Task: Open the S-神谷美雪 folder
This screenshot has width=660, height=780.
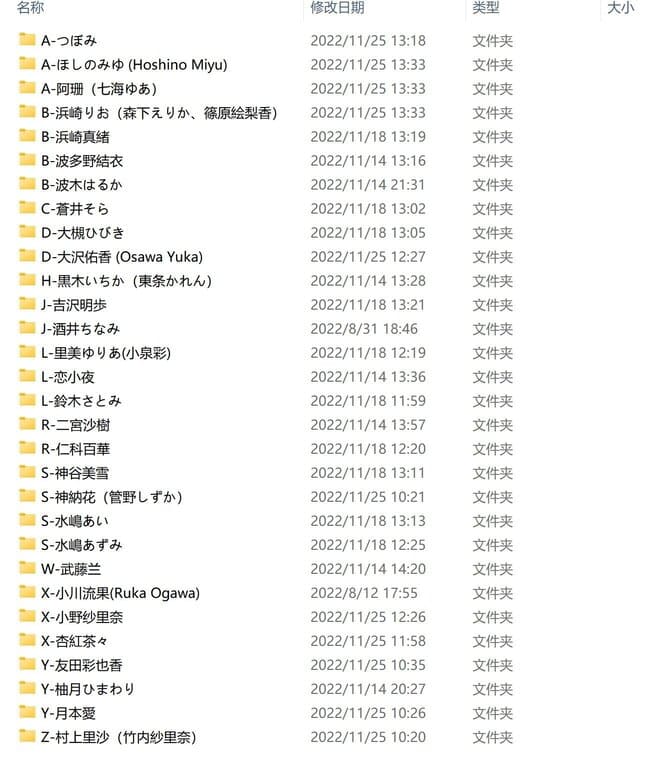Action: pos(75,473)
